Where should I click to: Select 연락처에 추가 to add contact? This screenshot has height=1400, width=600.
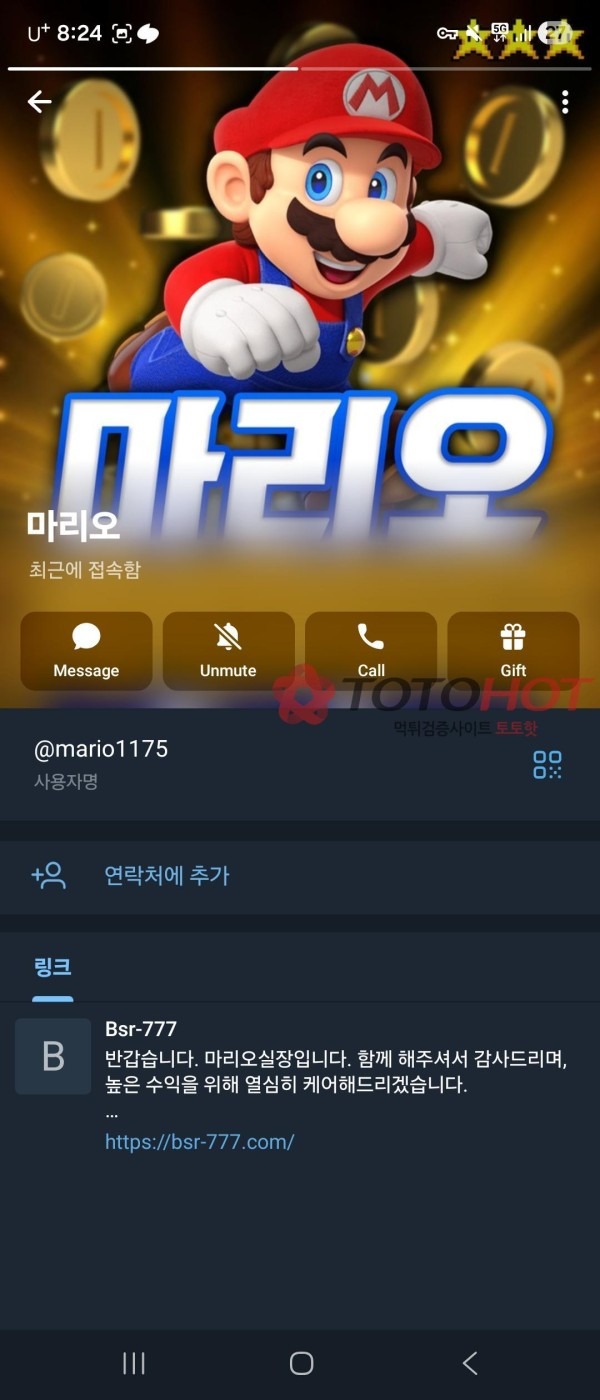point(167,876)
